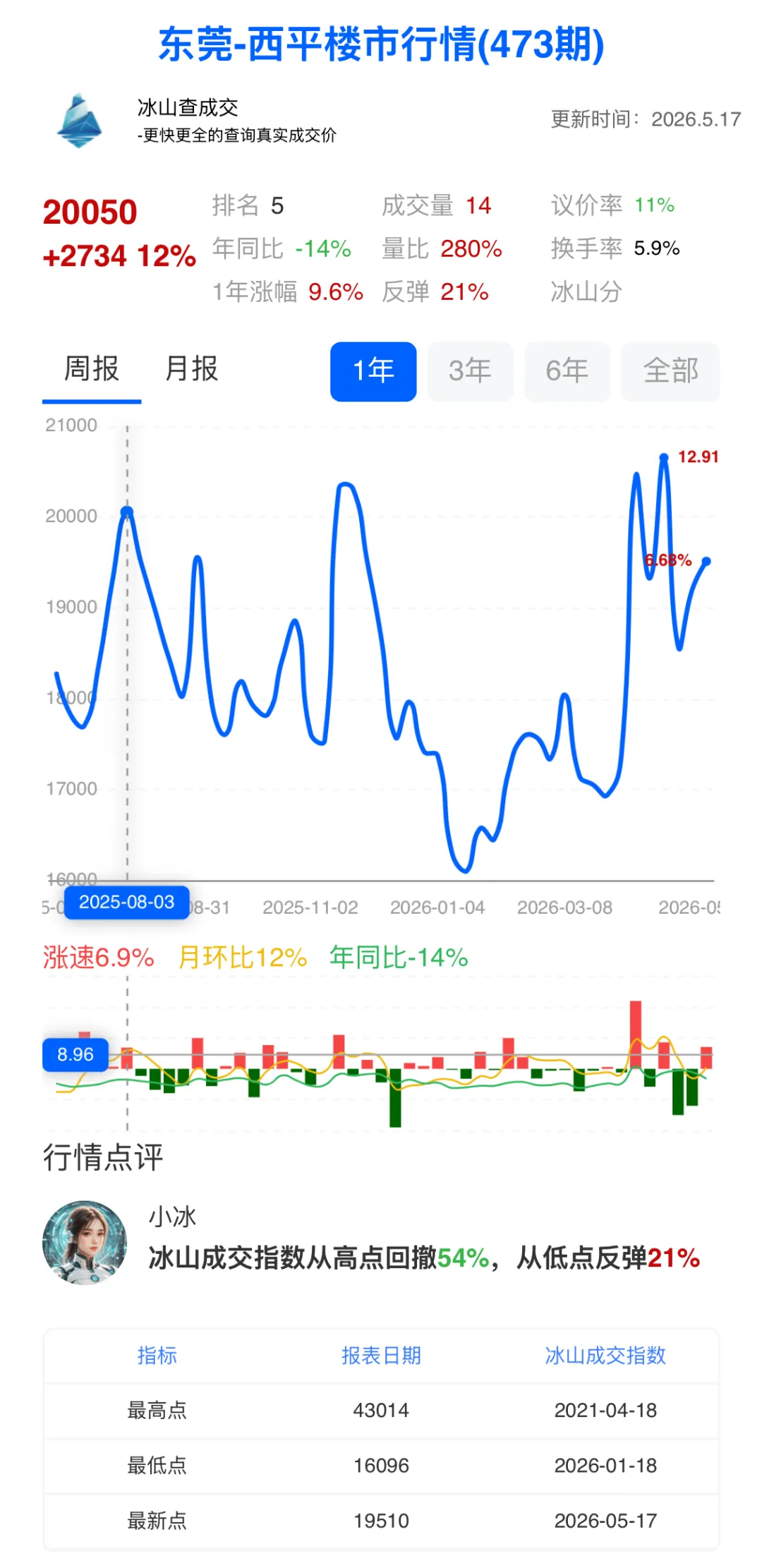
Task: Switch to the 月报 tab
Action: coord(191,369)
